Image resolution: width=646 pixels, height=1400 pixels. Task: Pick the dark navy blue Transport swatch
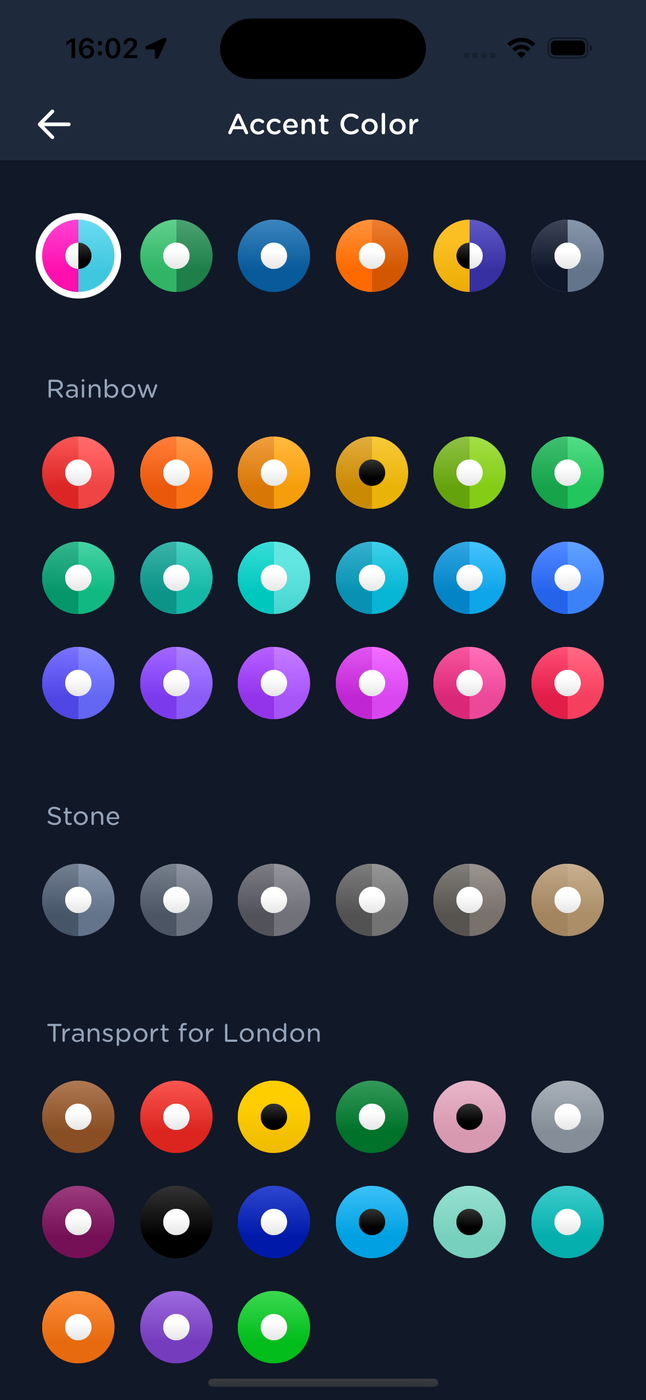click(274, 1222)
